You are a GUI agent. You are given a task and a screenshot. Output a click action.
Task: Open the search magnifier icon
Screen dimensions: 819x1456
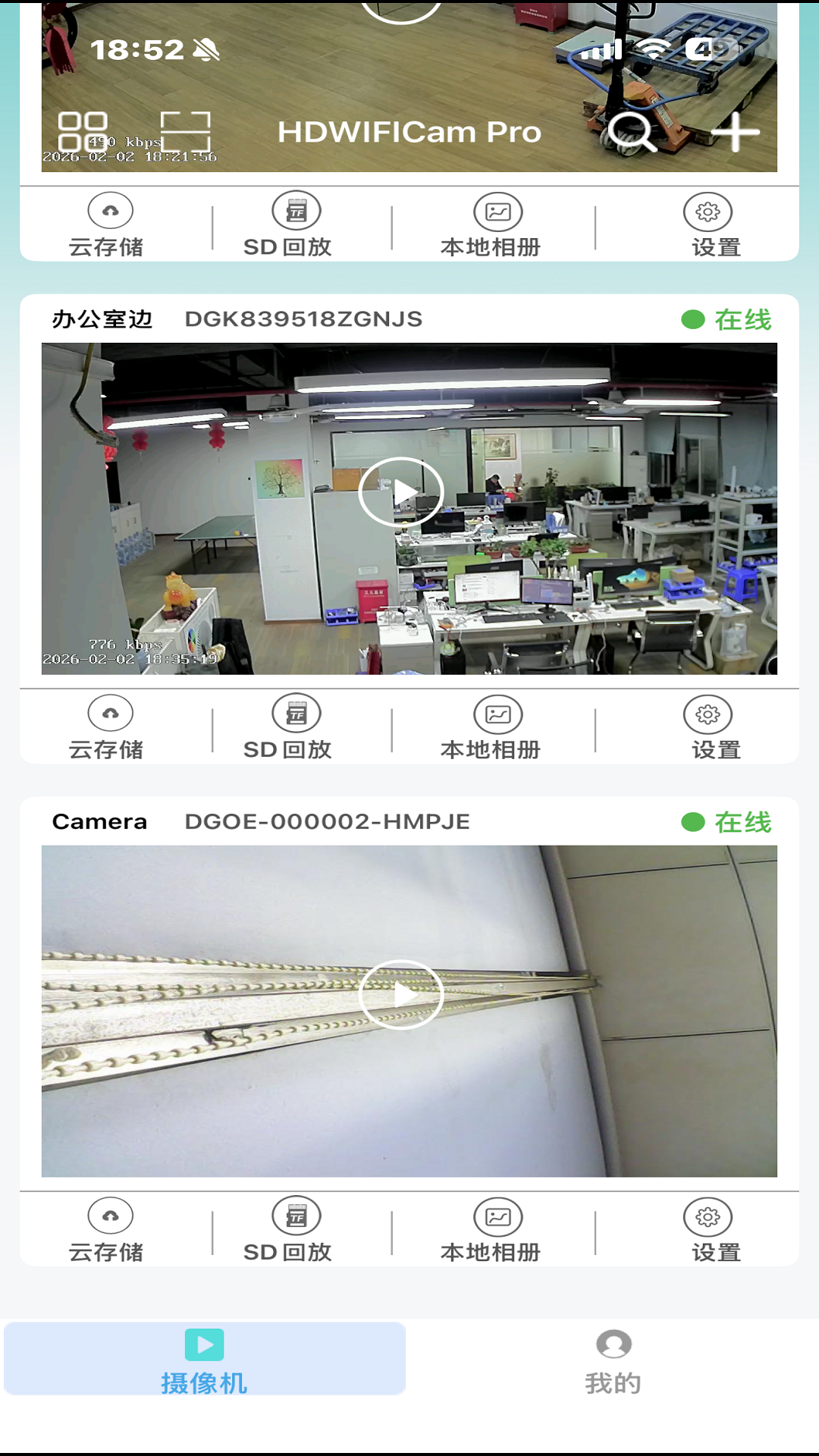coord(631,133)
